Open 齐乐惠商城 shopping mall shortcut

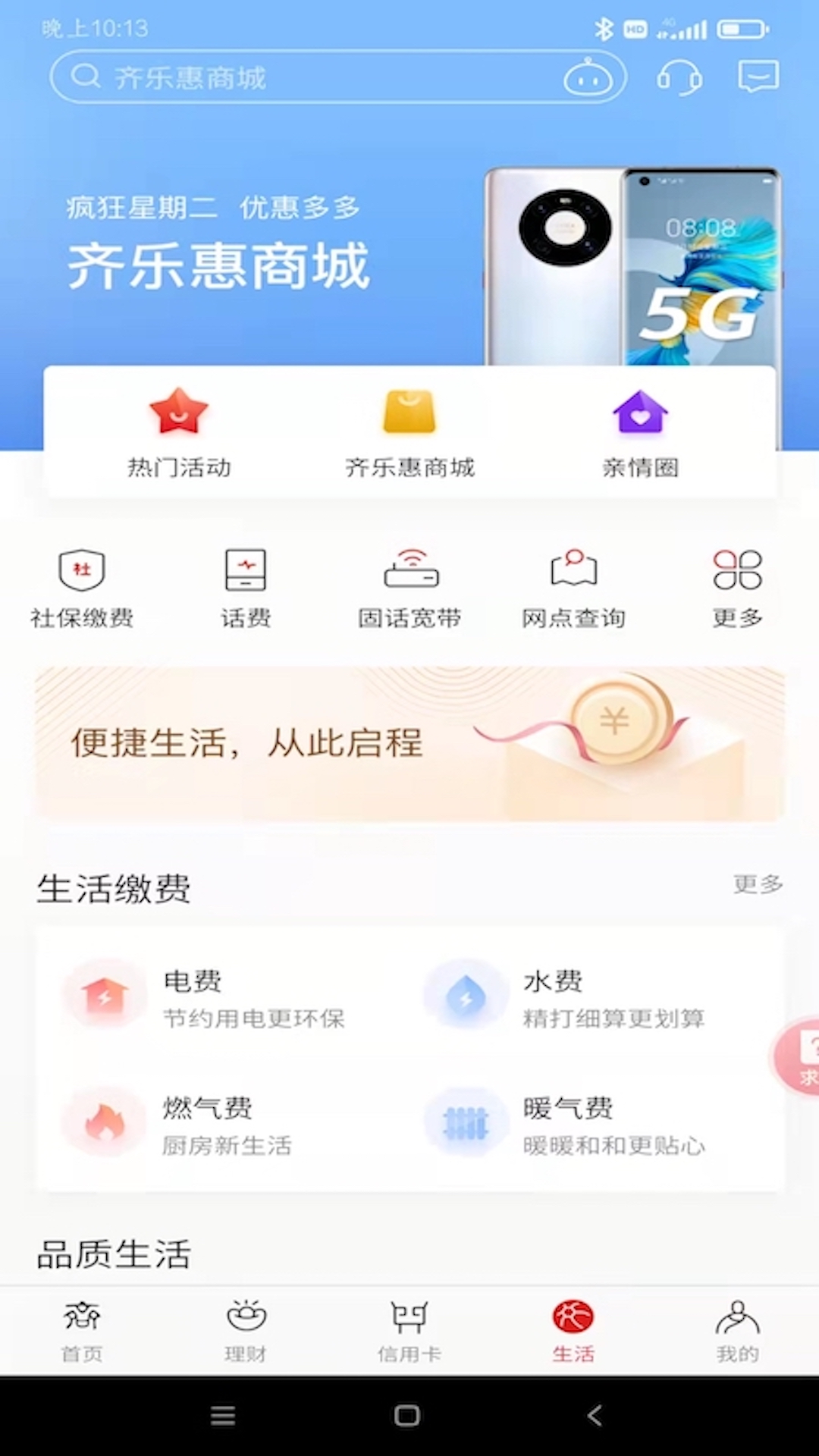coord(409,434)
